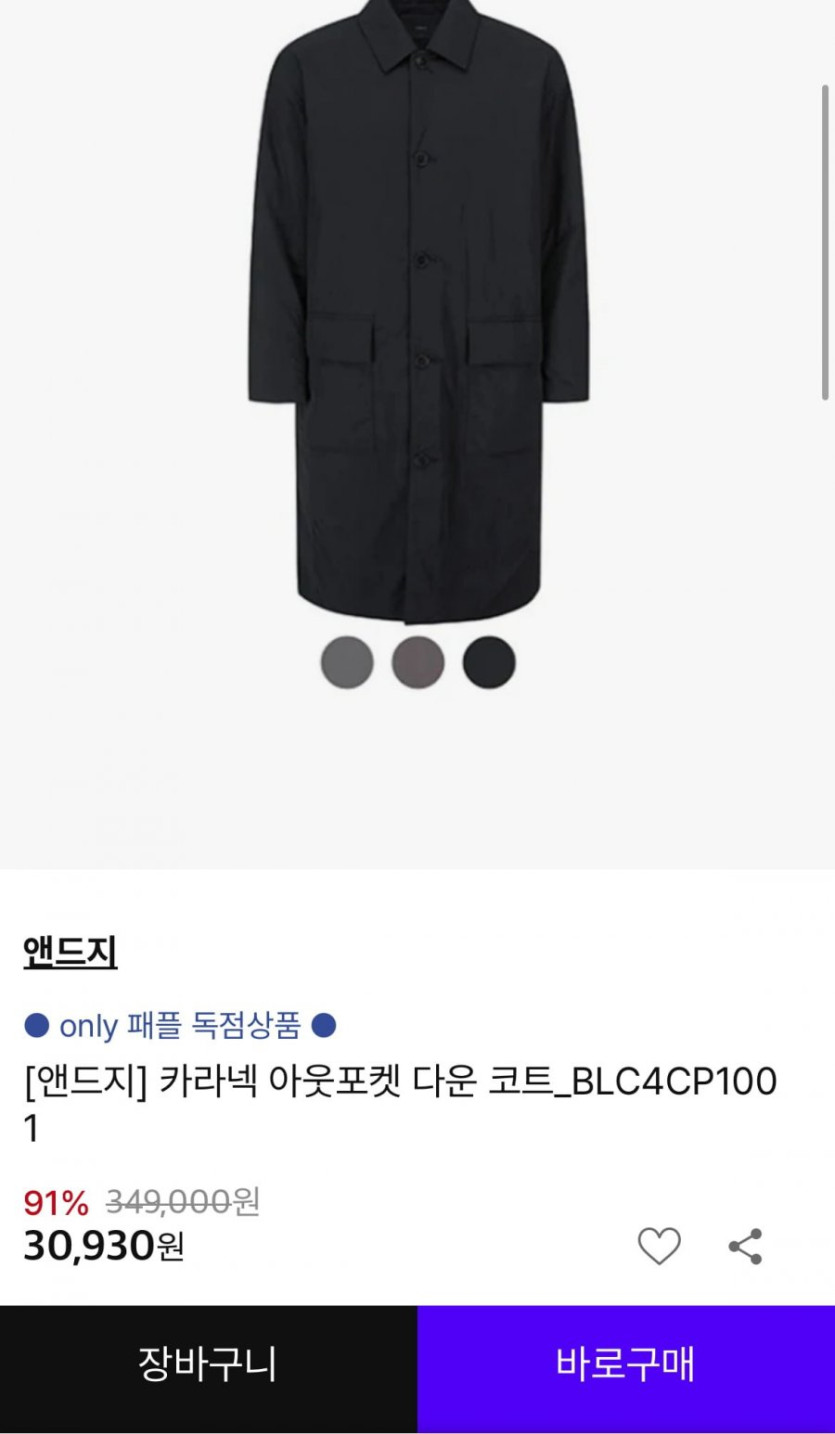Tap 바로구매 to buy now
Image resolution: width=835 pixels, height=1434 pixels.
click(626, 1365)
